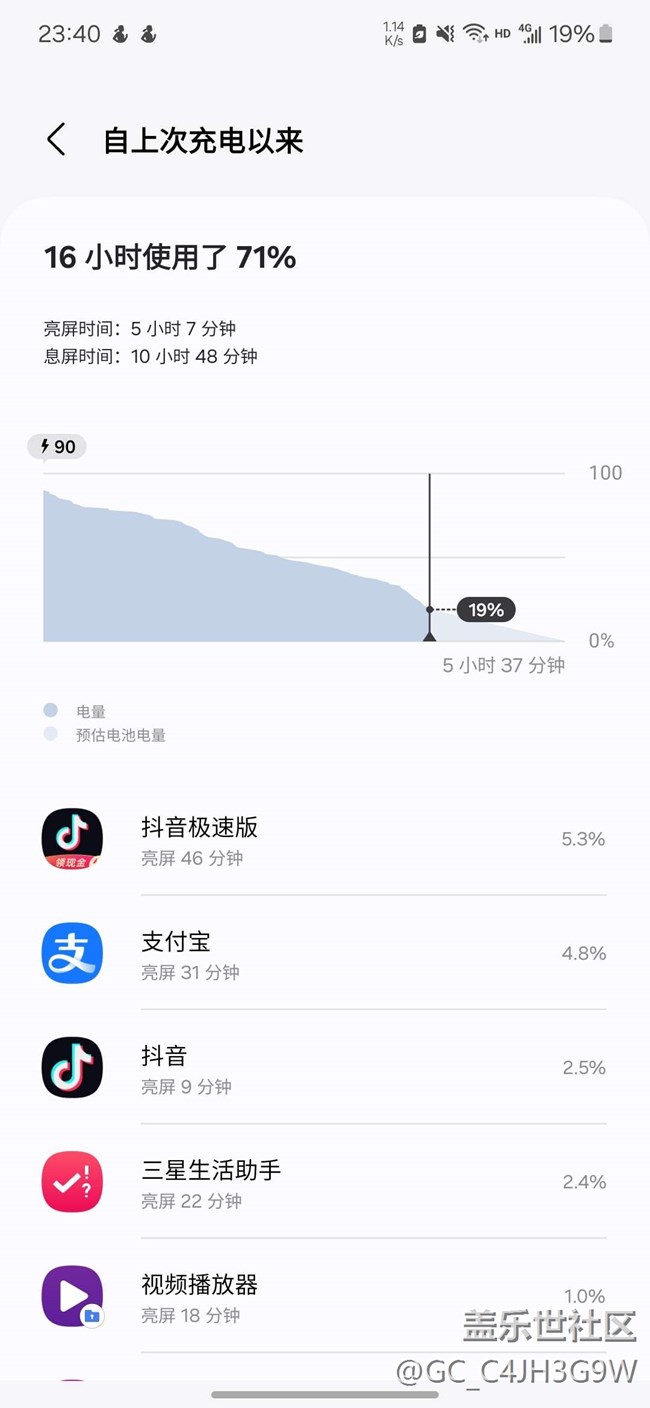Open 三星生活助手 battery usage details

[x=324, y=1181]
